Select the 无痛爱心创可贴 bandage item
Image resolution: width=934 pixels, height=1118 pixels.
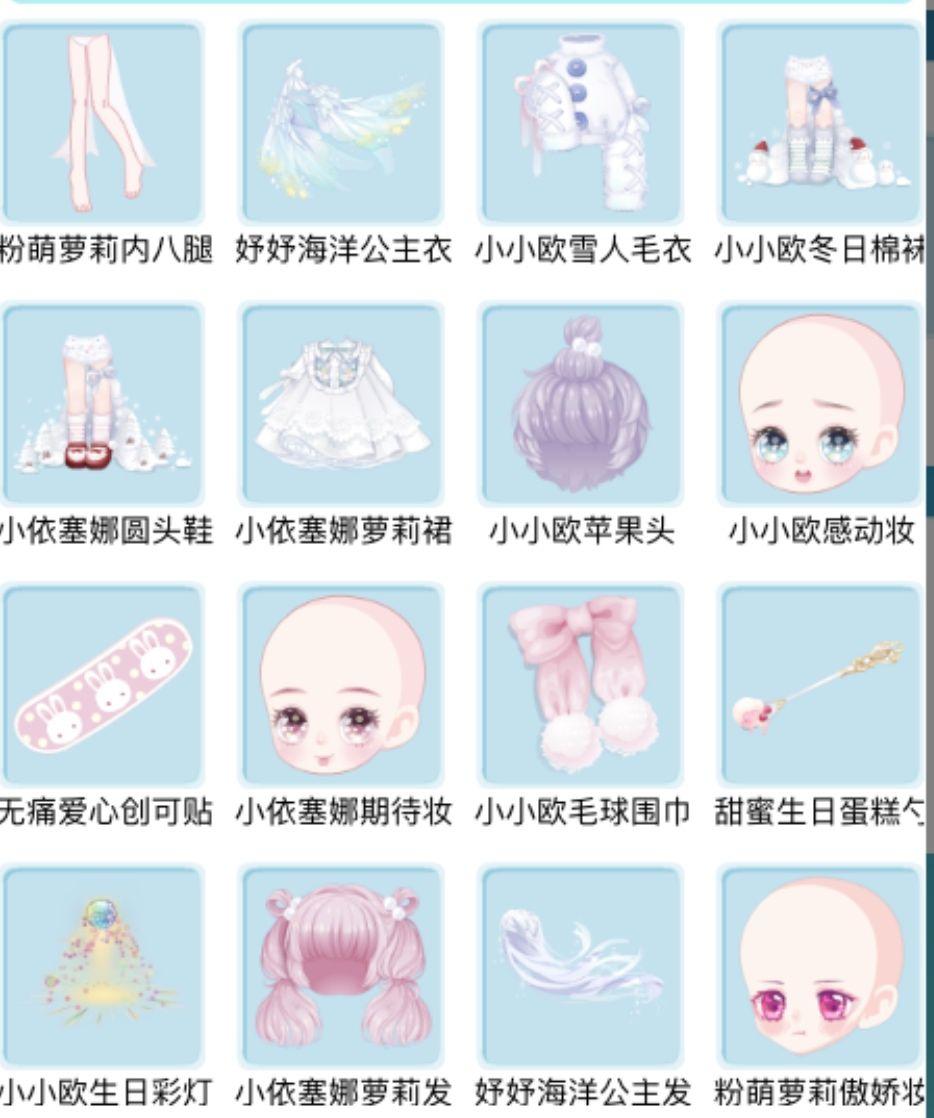[102, 686]
